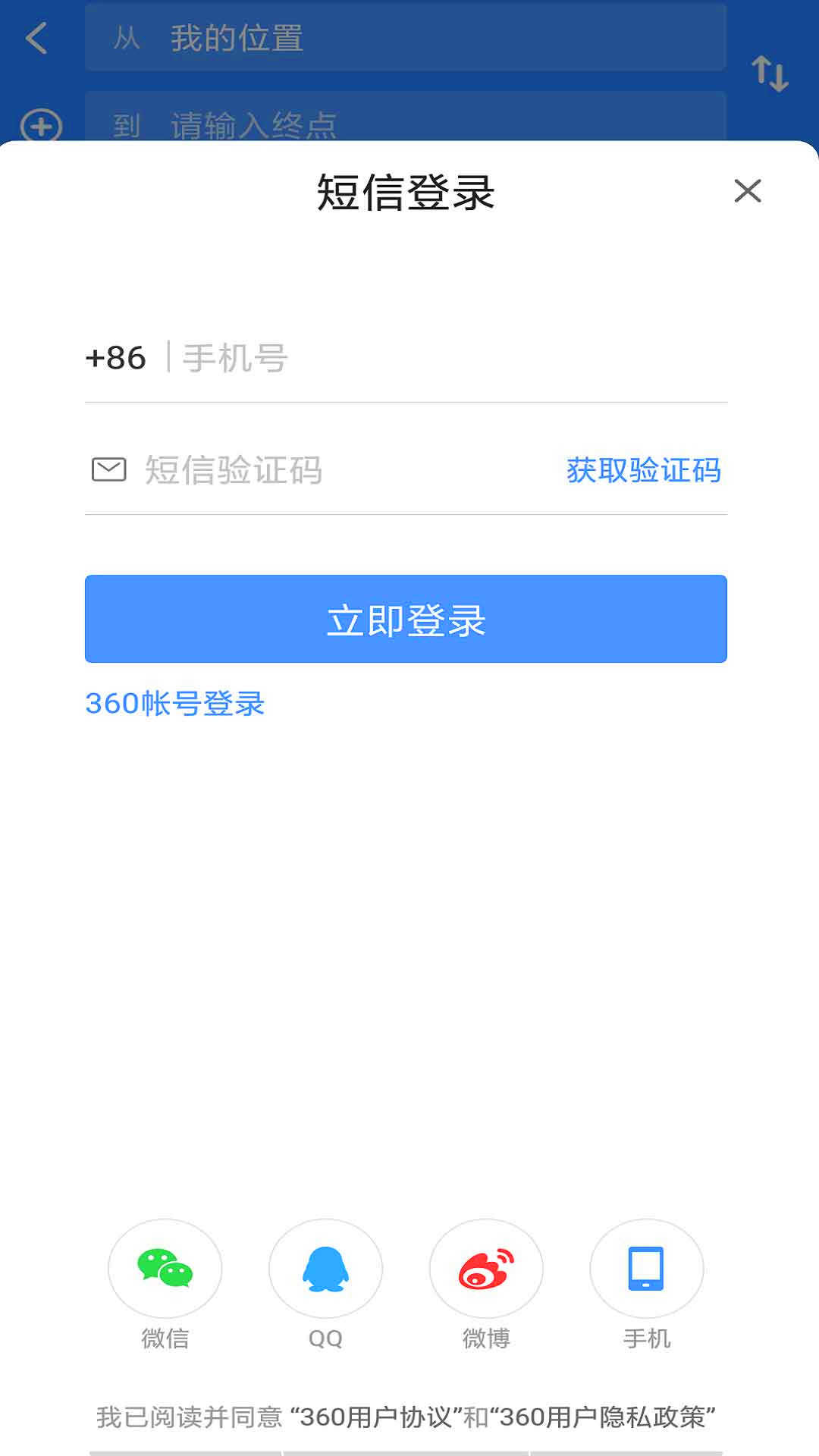Click the back arrow in the top corner

click(36, 38)
